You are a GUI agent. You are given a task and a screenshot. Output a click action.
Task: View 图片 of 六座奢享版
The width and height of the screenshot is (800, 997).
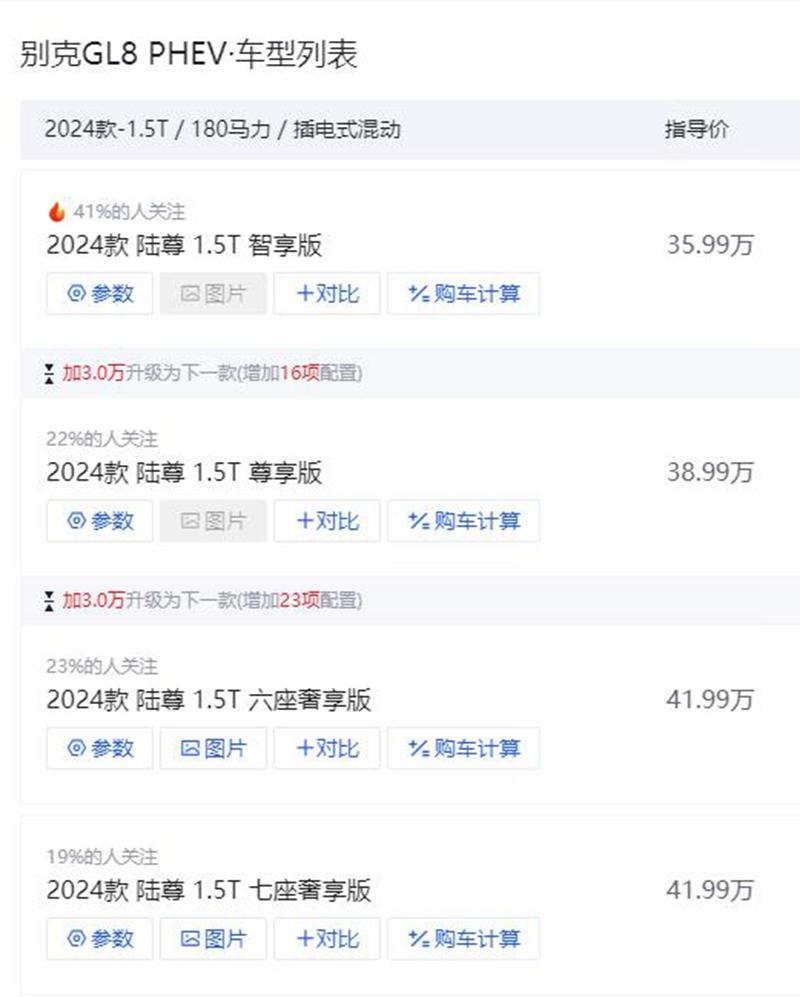(x=213, y=748)
